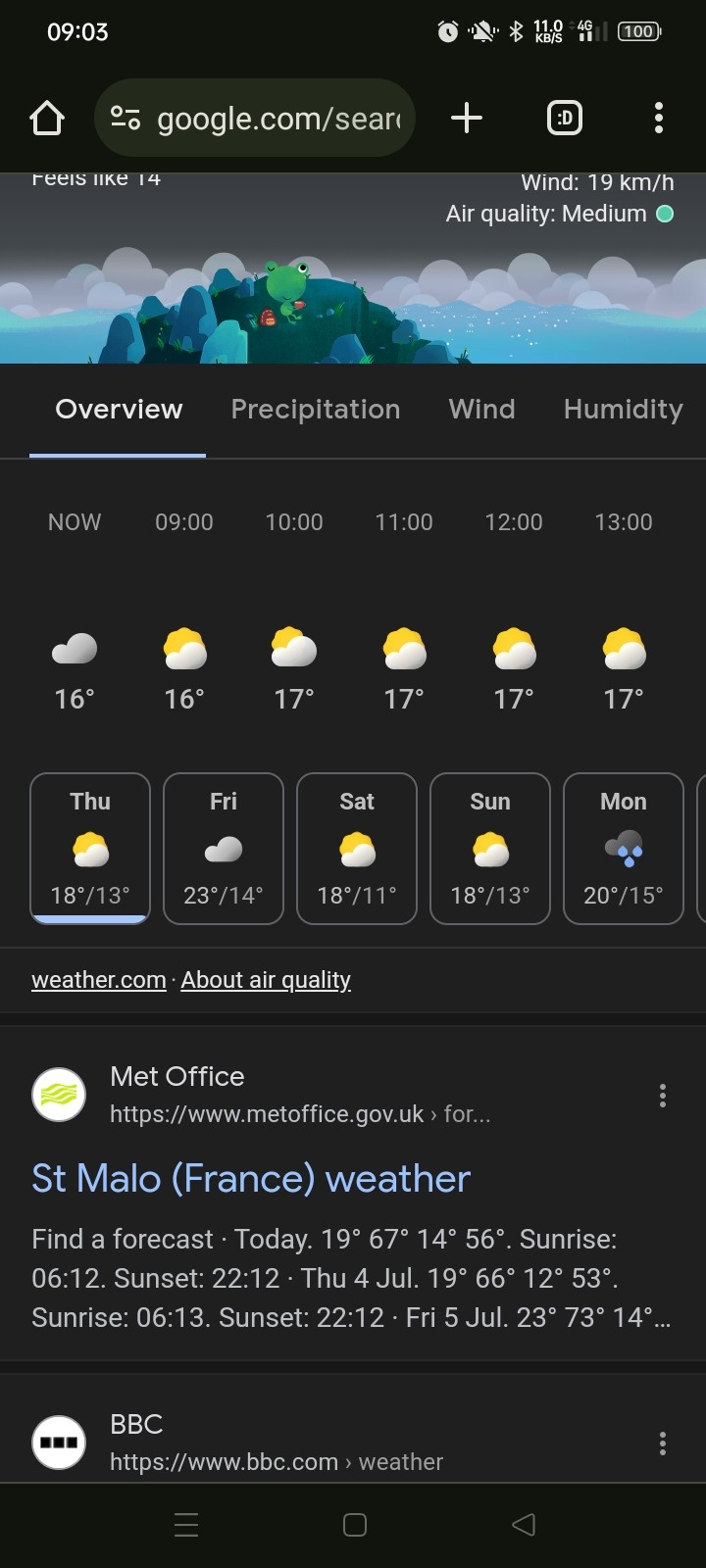706x1568 pixels.
Task: Open the tab switcher
Action: pyautogui.click(x=564, y=119)
